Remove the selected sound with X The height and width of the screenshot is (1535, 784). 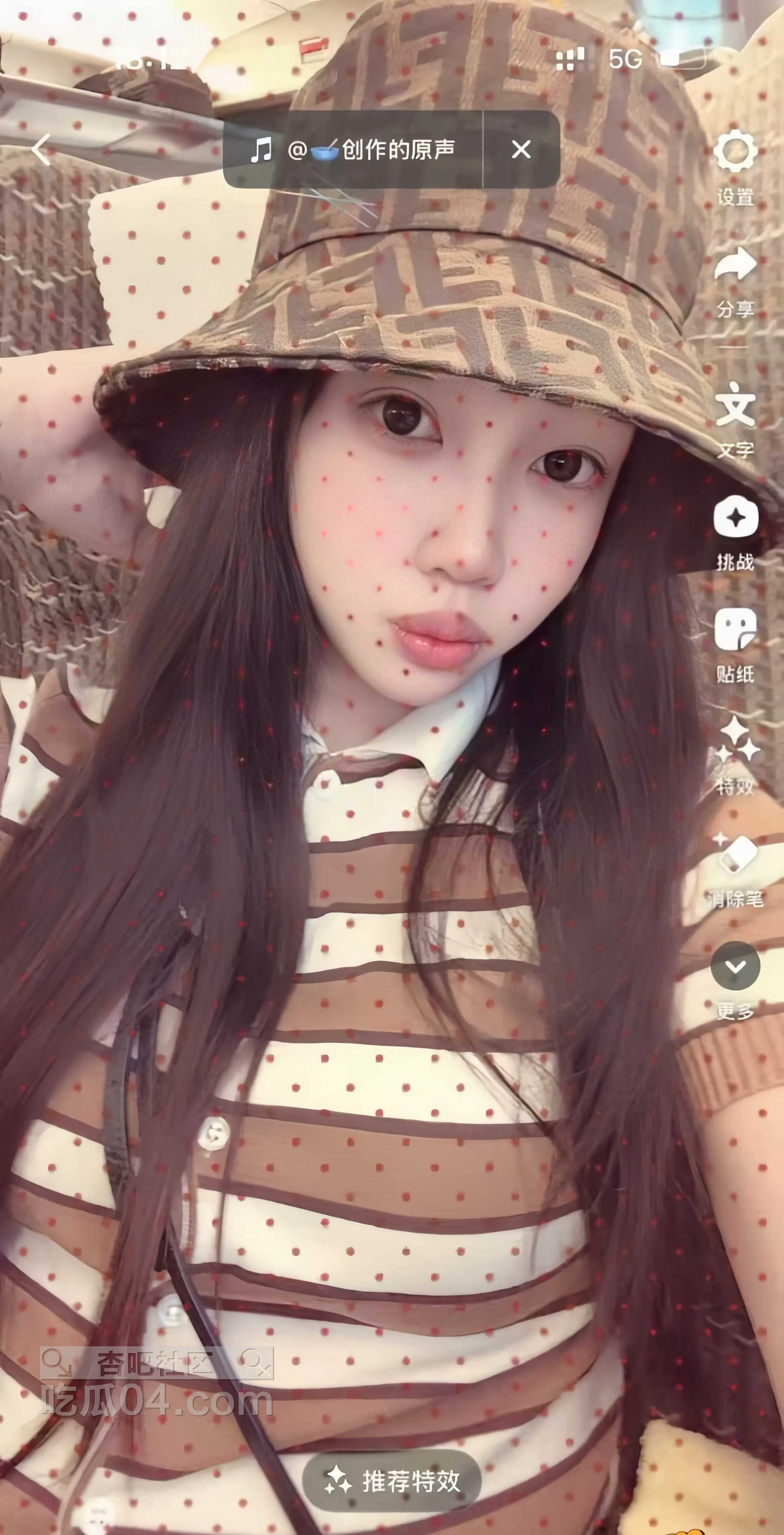pyautogui.click(x=521, y=149)
